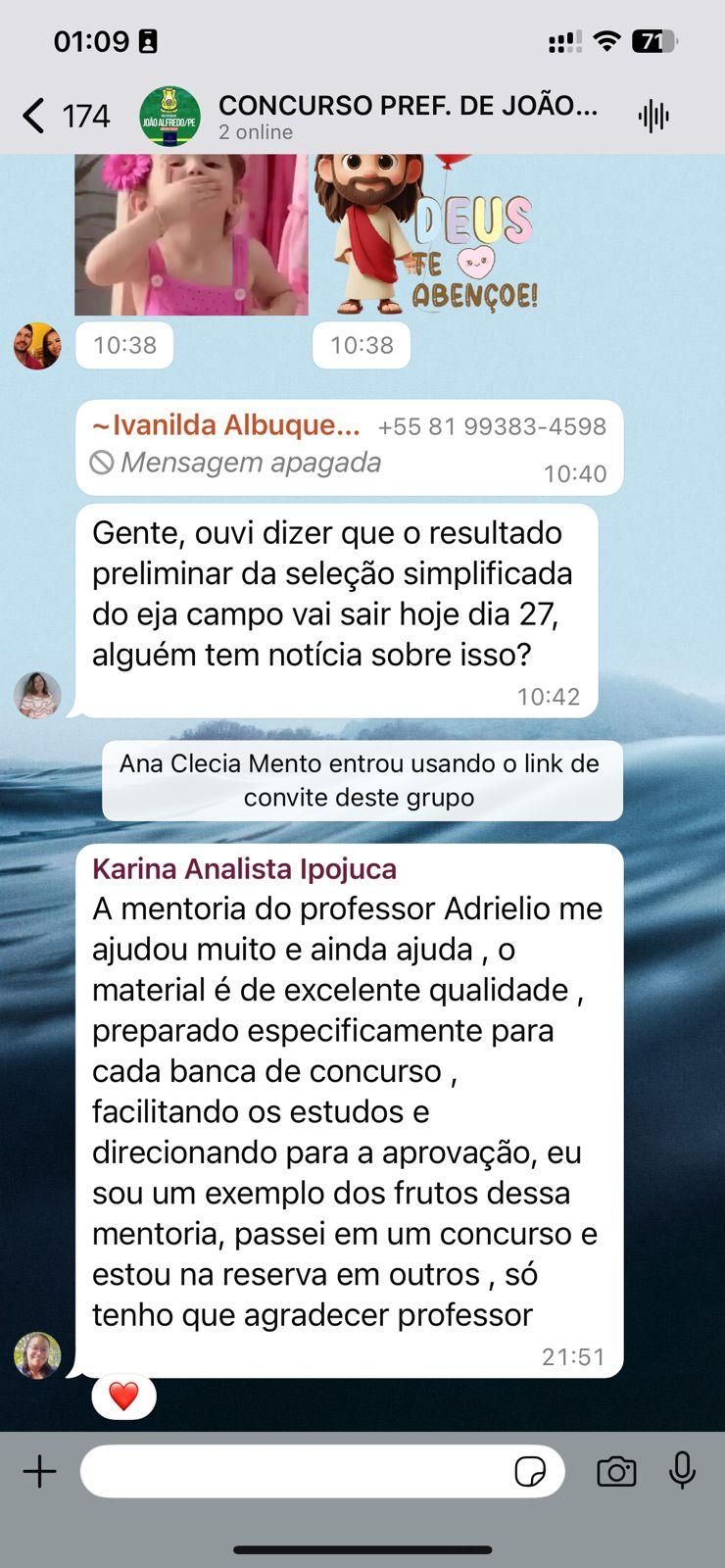The width and height of the screenshot is (725, 1568).
Task: Open the camera to take a photo
Action: (616, 1471)
